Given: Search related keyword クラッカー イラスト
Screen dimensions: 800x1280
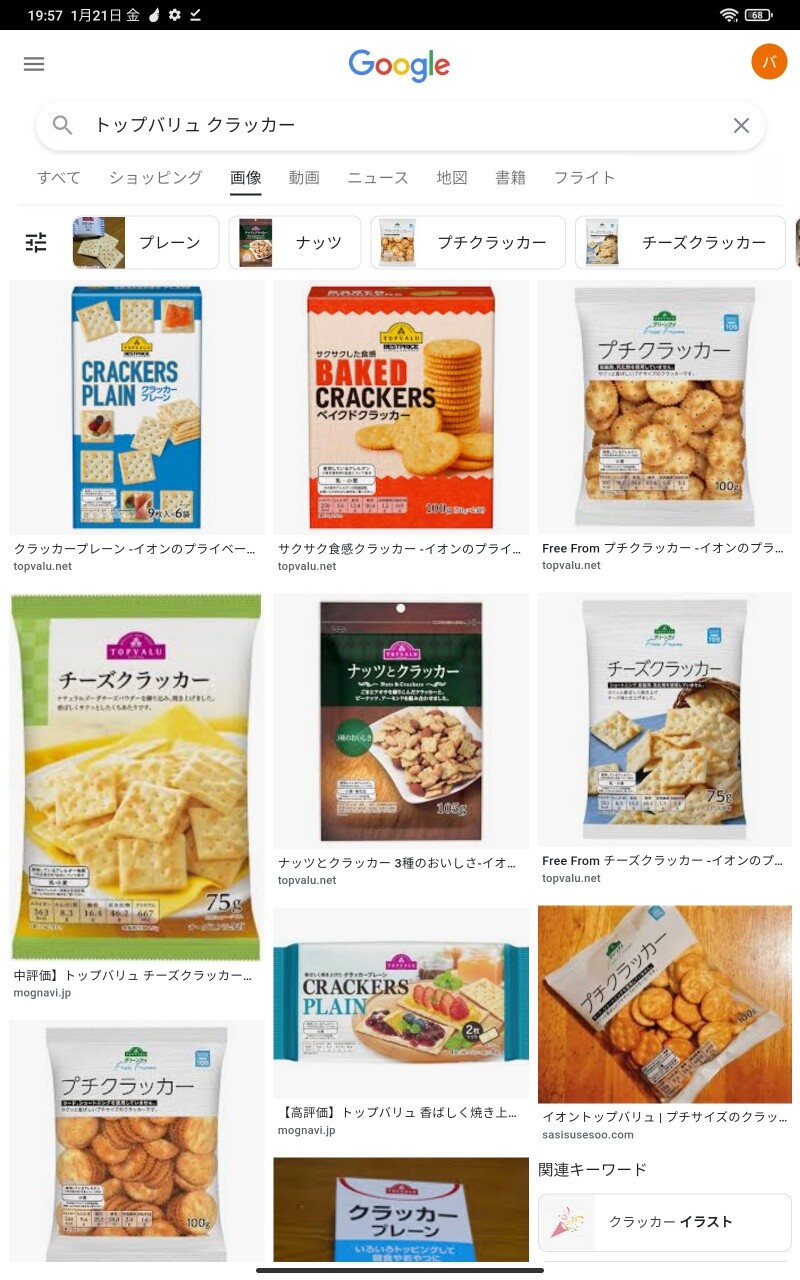Looking at the screenshot, I should tap(665, 1222).
